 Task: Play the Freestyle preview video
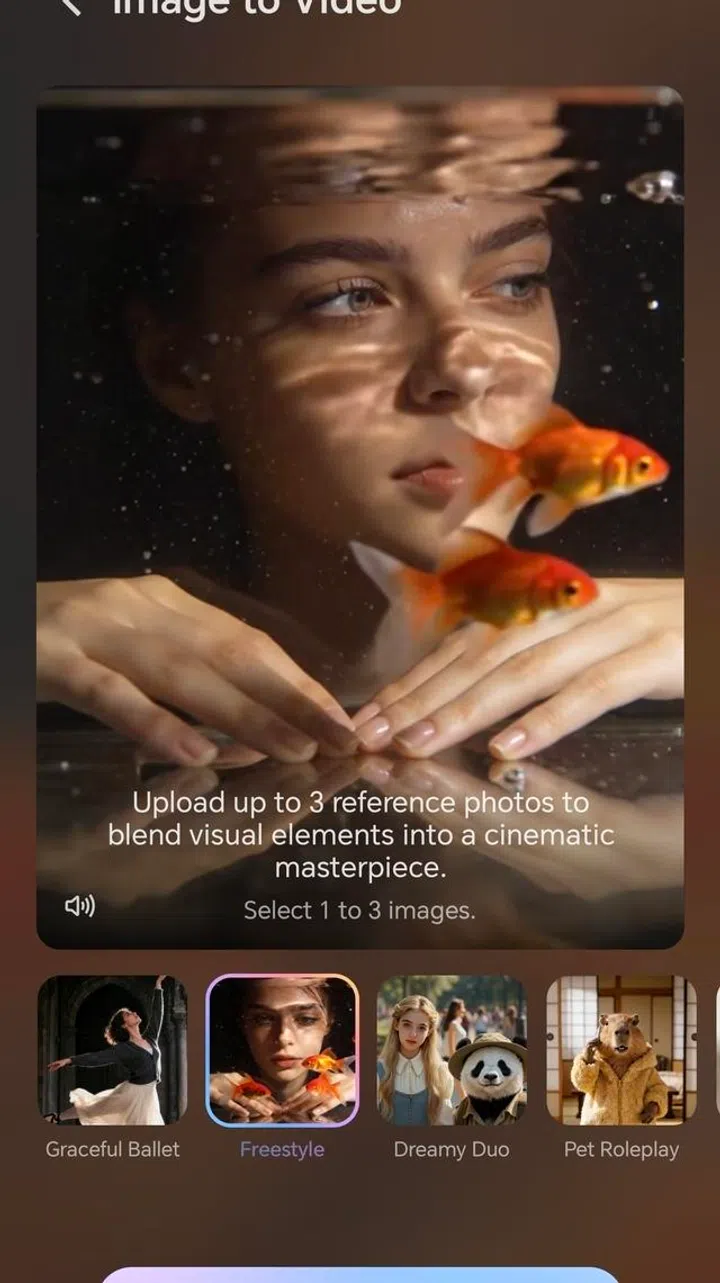[360, 450]
